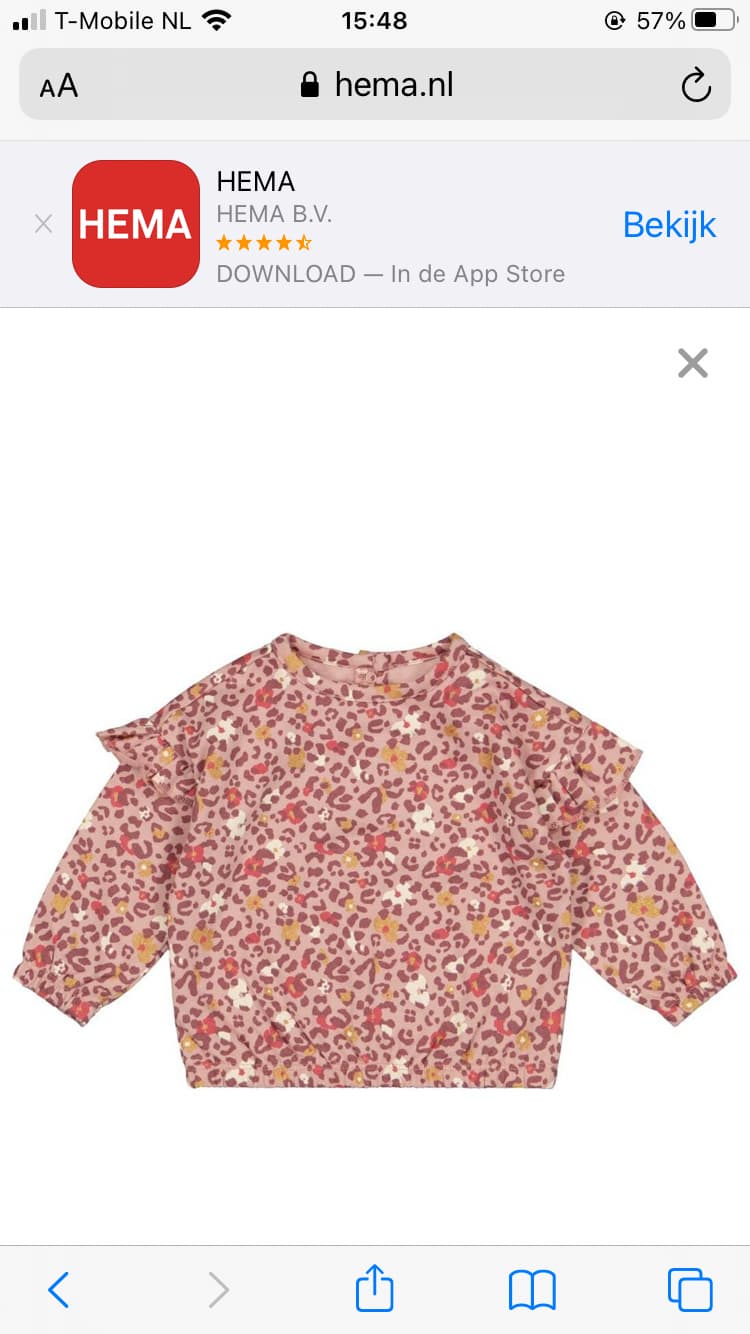Reload the hema.nl page
The image size is (750, 1334).
coord(696,85)
